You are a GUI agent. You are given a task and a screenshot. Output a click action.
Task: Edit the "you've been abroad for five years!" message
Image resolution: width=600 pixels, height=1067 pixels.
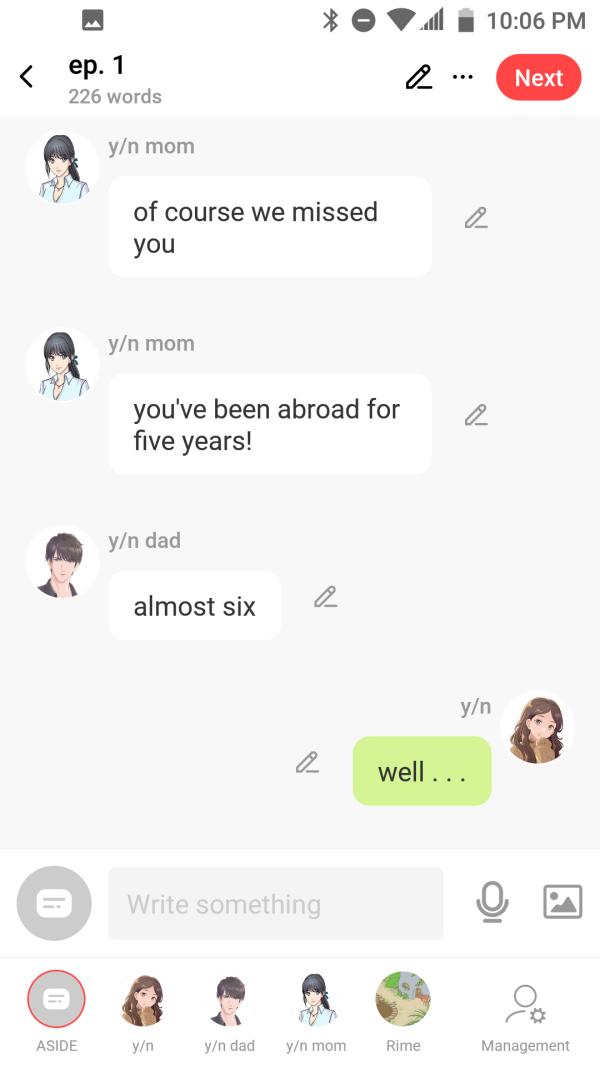coord(476,415)
